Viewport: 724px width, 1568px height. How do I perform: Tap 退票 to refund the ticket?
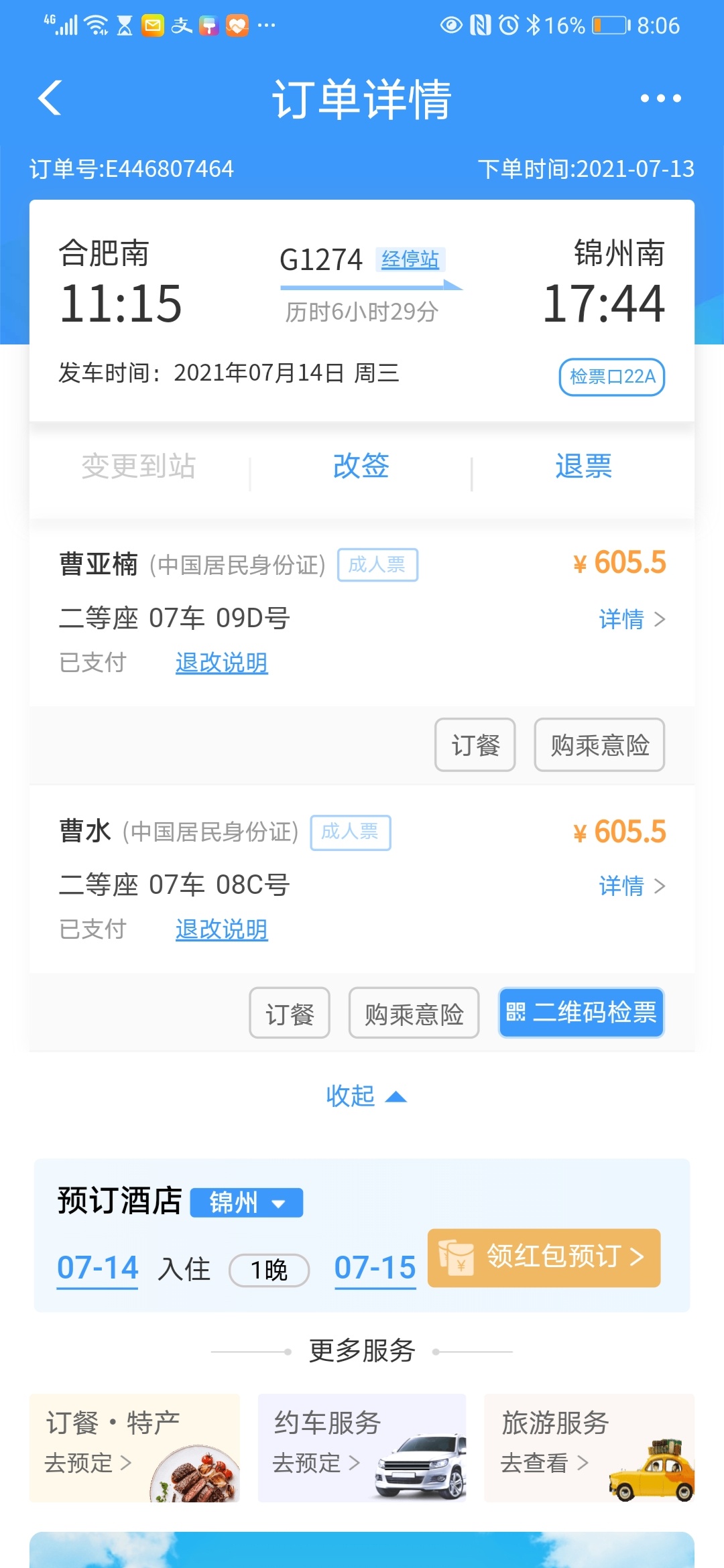pyautogui.click(x=583, y=466)
